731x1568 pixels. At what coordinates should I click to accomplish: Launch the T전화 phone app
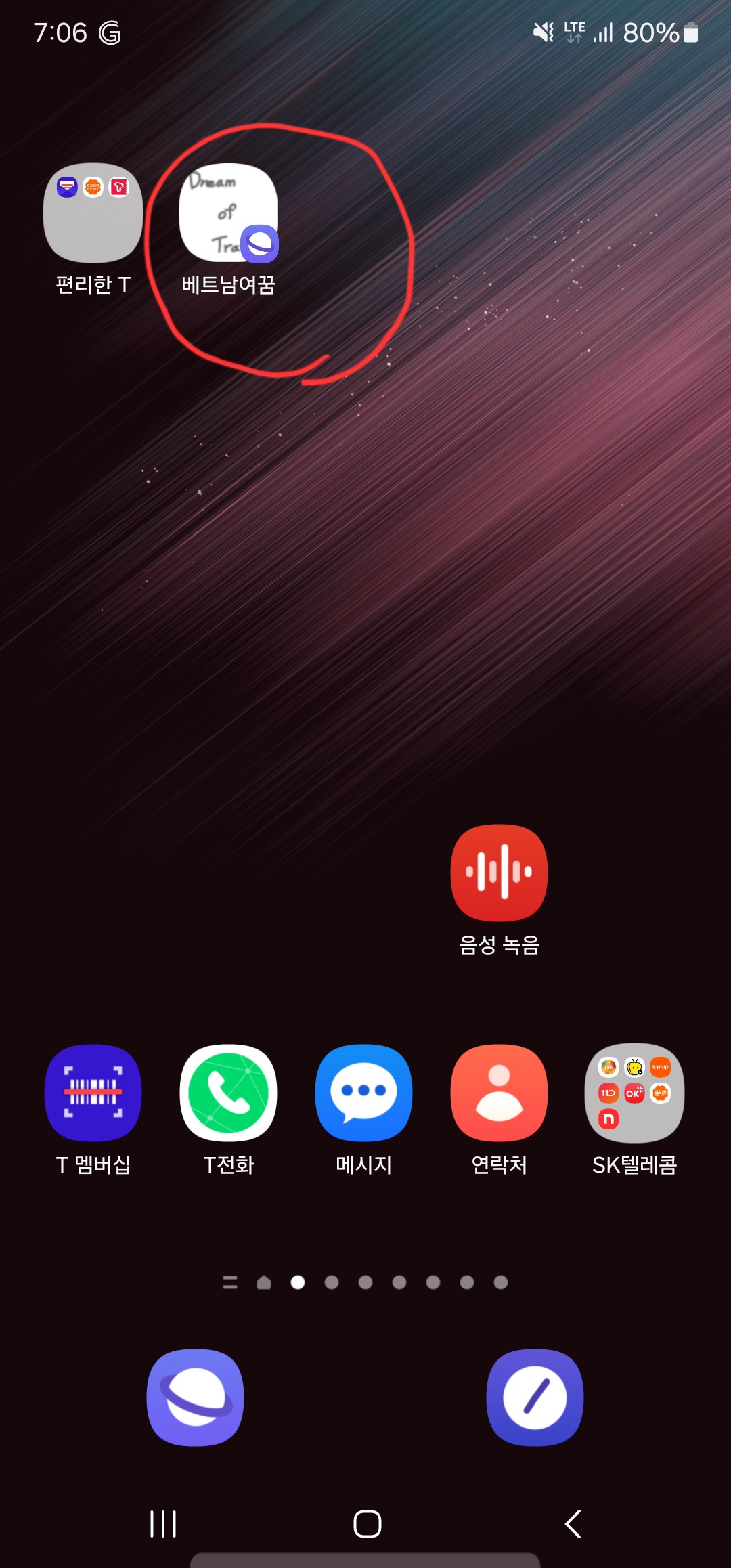228,1093
